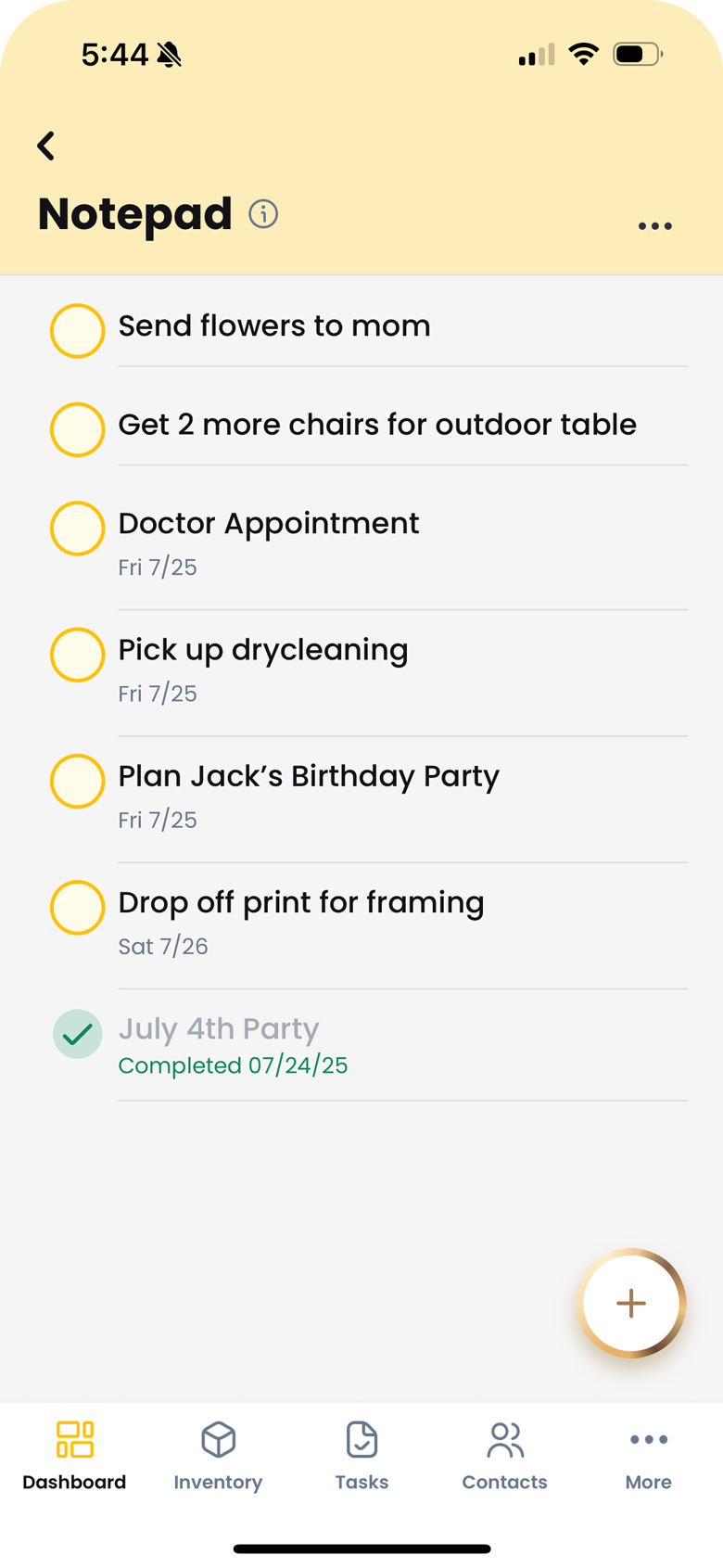Go back using the back arrow

[x=46, y=147]
